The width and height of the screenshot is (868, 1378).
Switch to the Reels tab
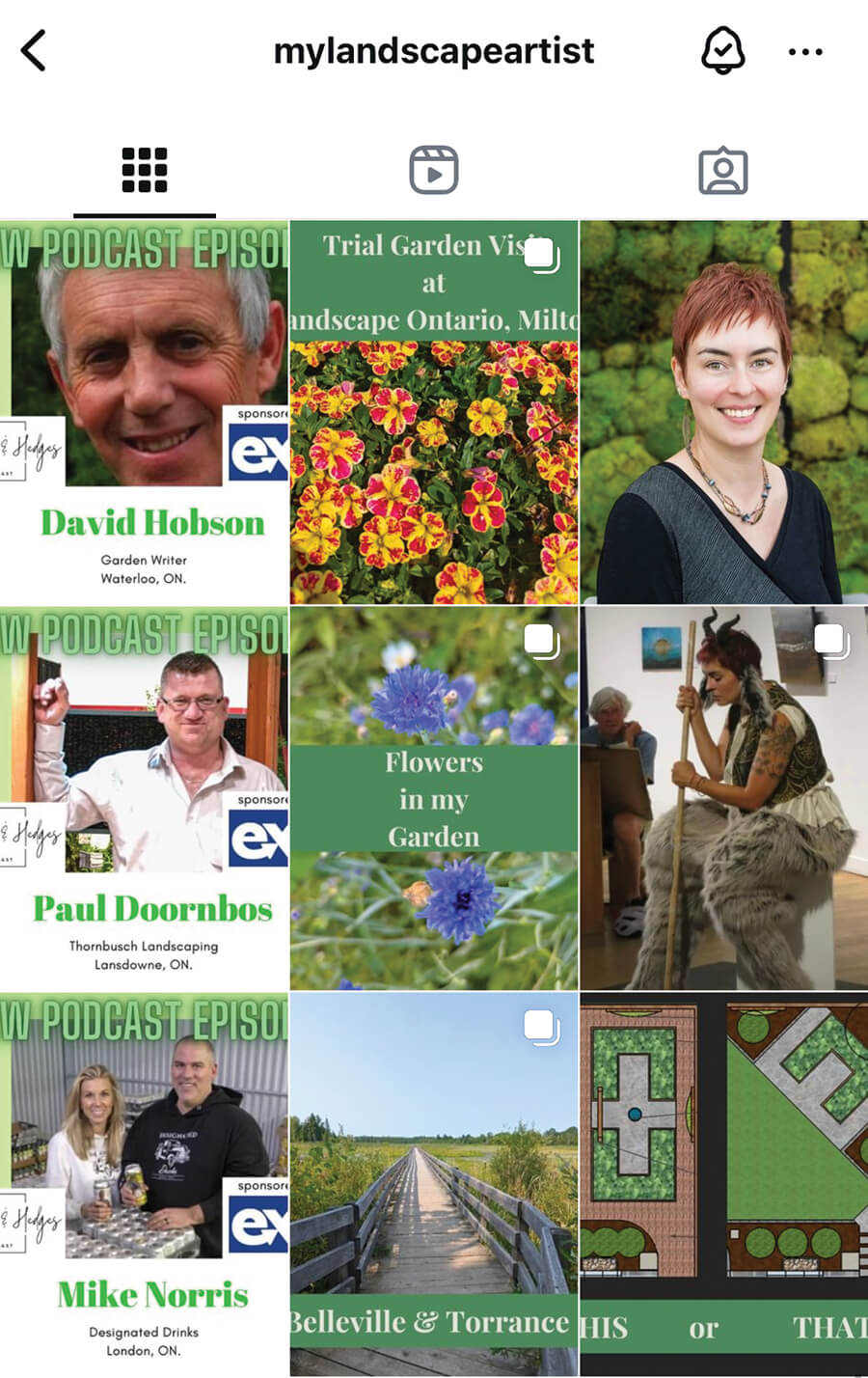tap(434, 171)
